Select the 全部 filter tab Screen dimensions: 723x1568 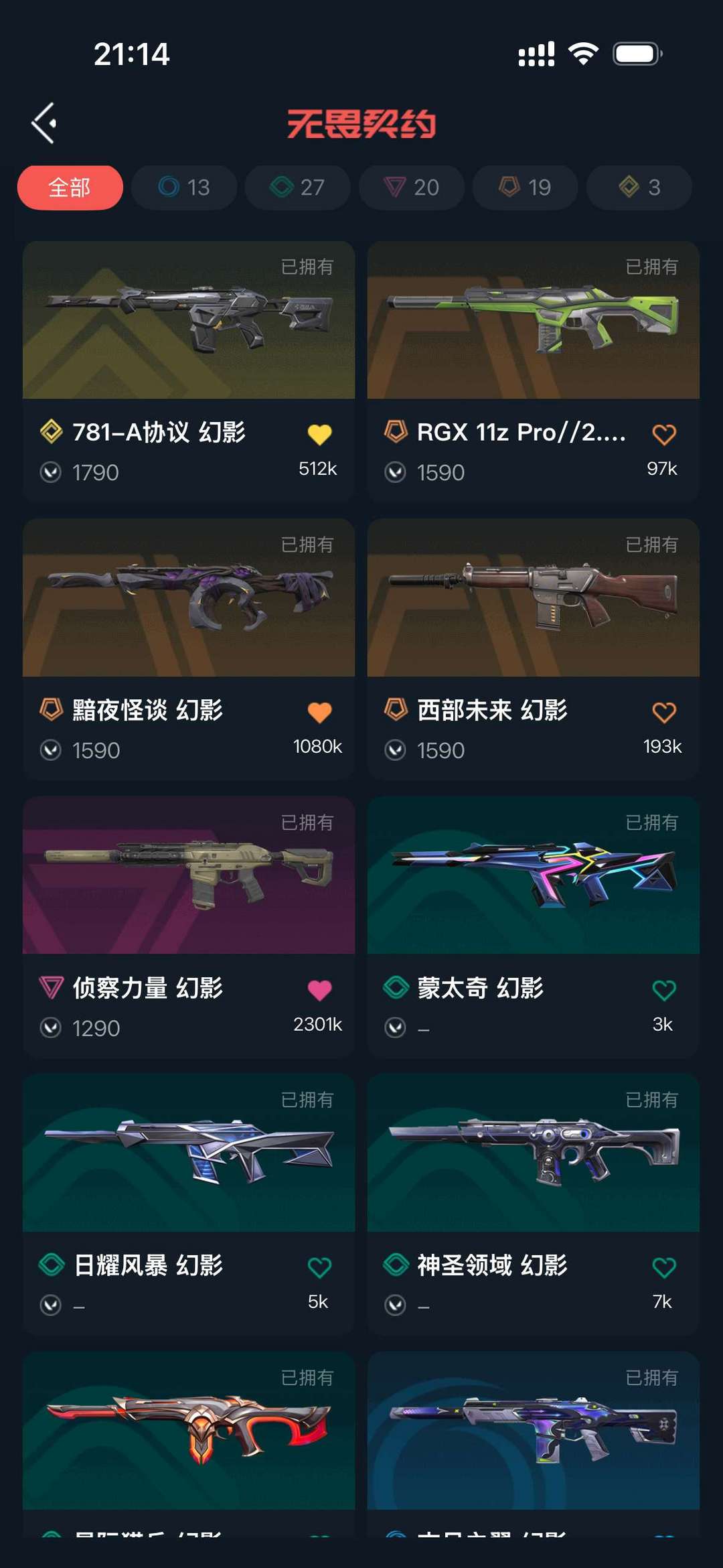tap(70, 188)
